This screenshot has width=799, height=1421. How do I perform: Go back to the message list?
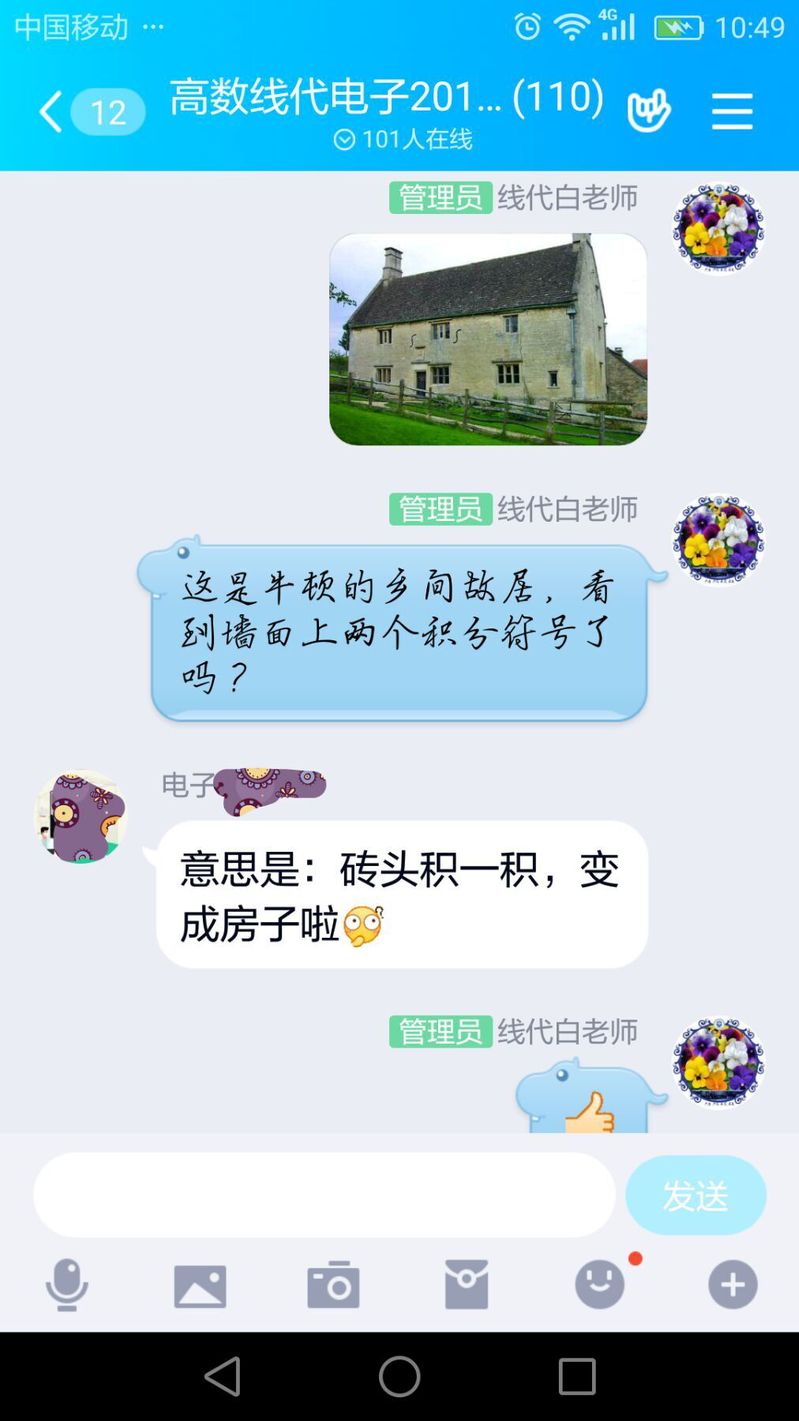(52, 111)
